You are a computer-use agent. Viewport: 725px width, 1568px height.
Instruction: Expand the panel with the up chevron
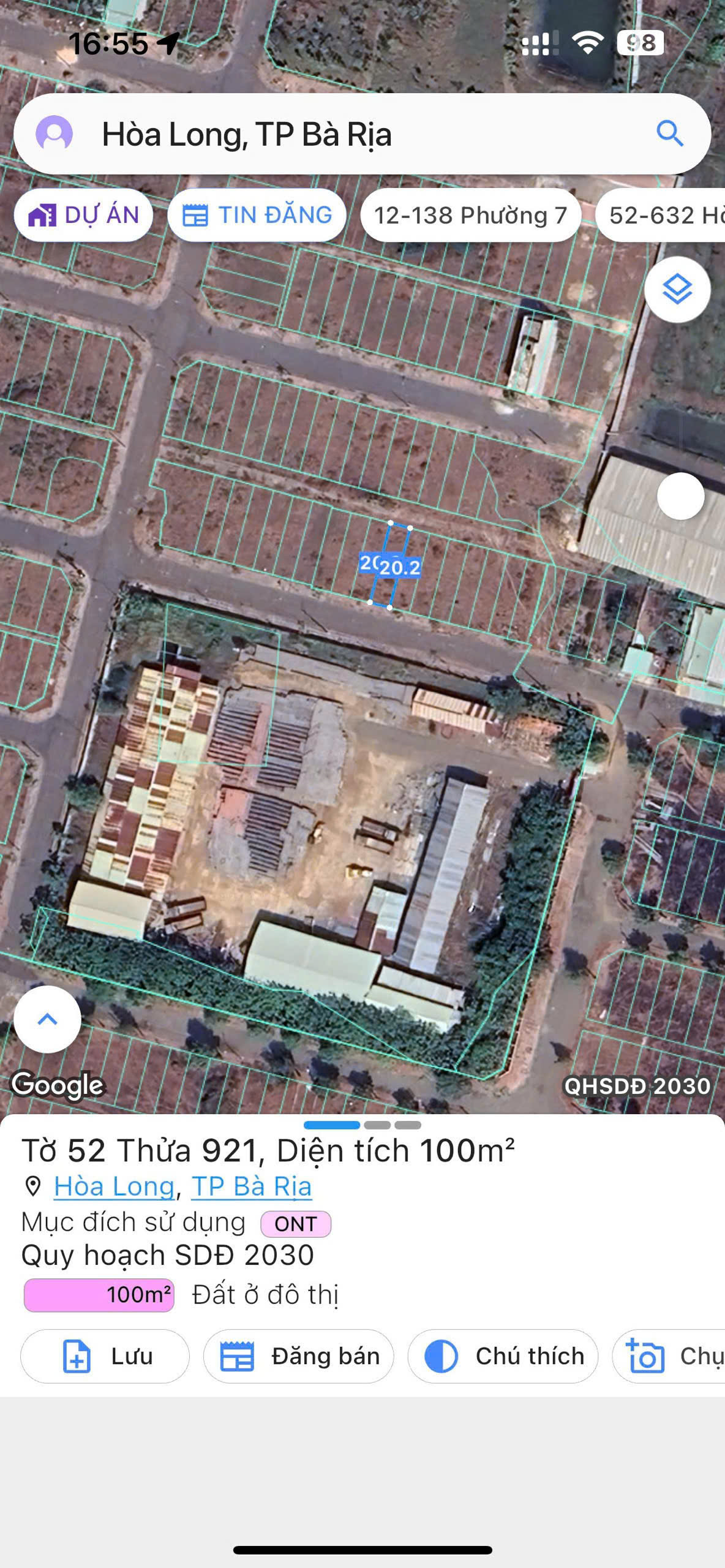(47, 1019)
